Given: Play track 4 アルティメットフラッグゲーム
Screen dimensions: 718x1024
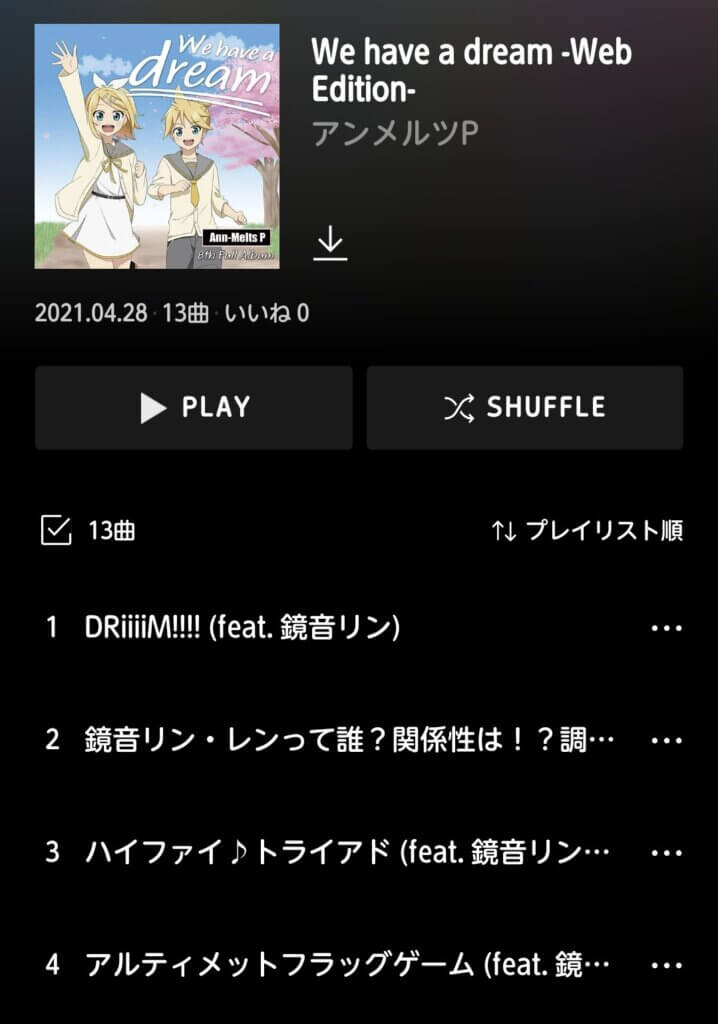Looking at the screenshot, I should click(347, 965).
